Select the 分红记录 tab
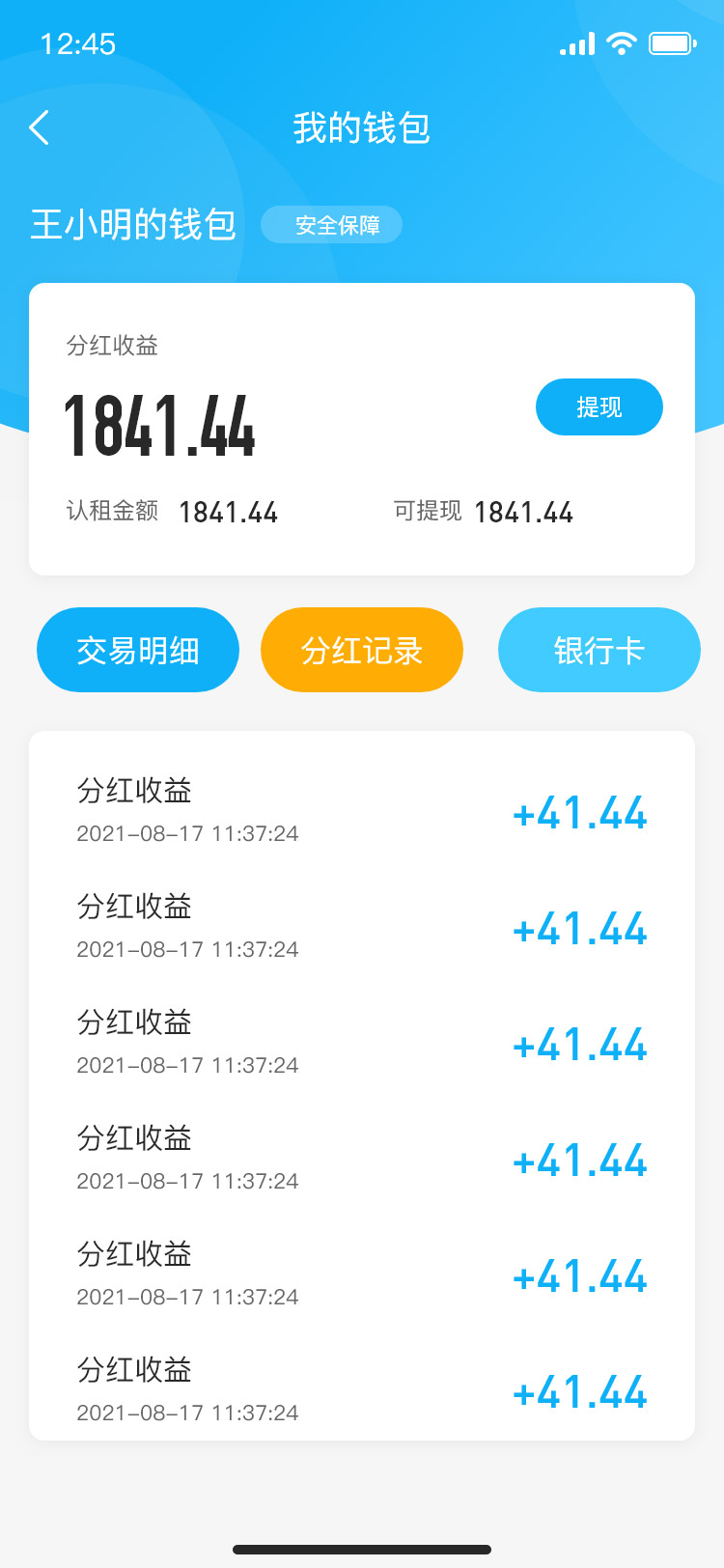This screenshot has width=724, height=1568. click(x=362, y=650)
